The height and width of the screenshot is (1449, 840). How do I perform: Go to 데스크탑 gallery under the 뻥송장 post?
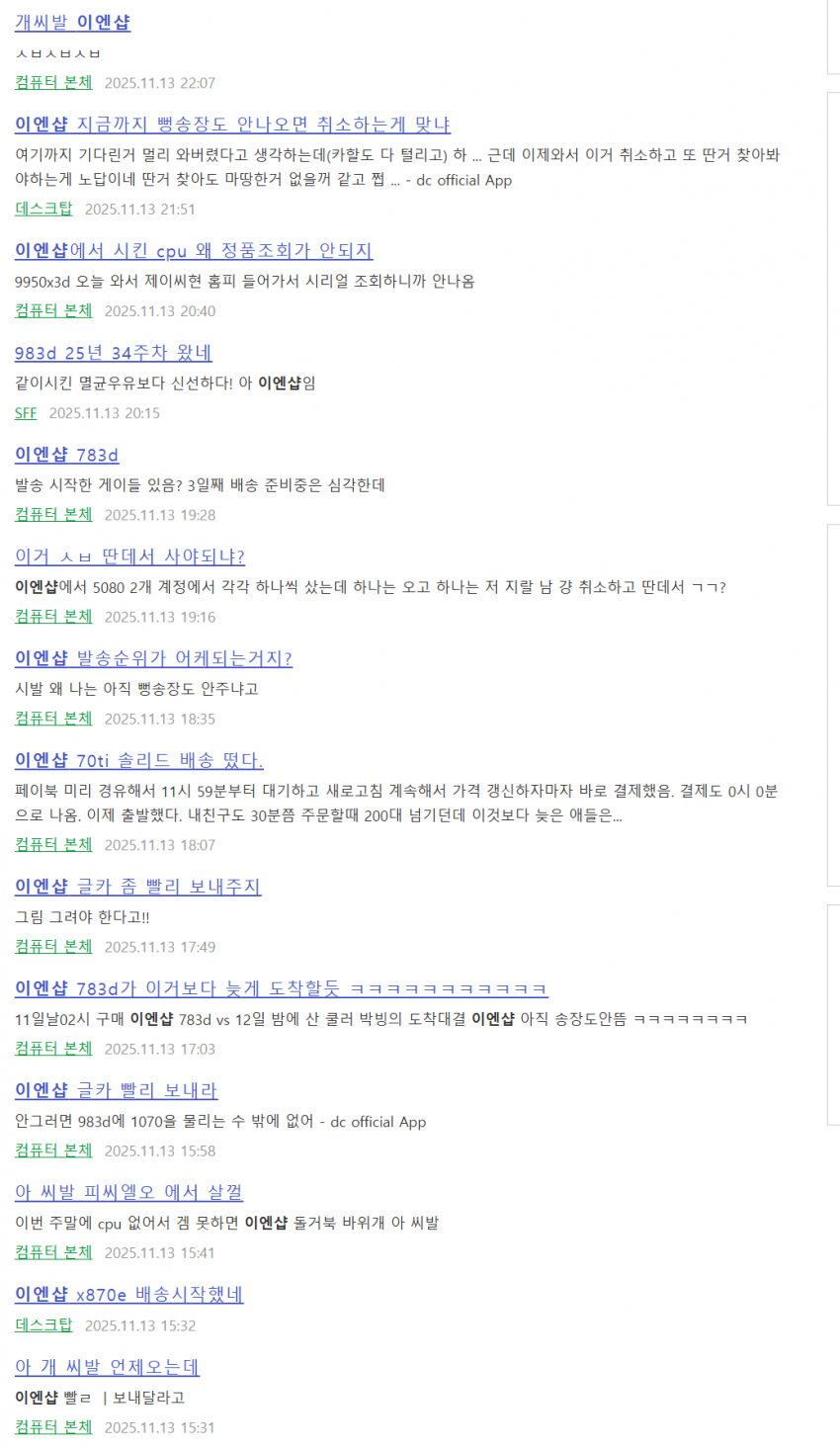click(x=43, y=209)
